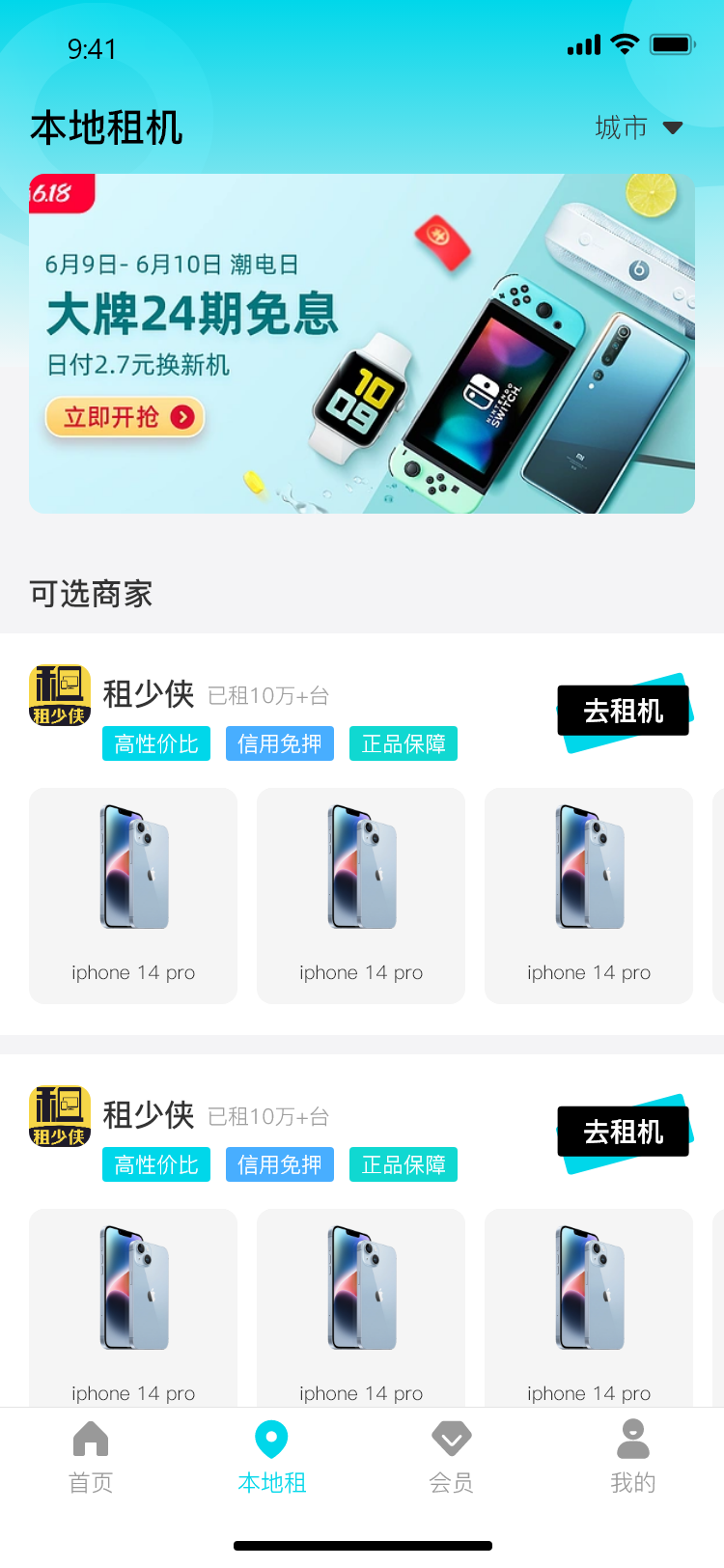The width and height of the screenshot is (724, 1568).
Task: Open the middle iphone 14 pro card of the second merchant
Action: (x=361, y=1306)
